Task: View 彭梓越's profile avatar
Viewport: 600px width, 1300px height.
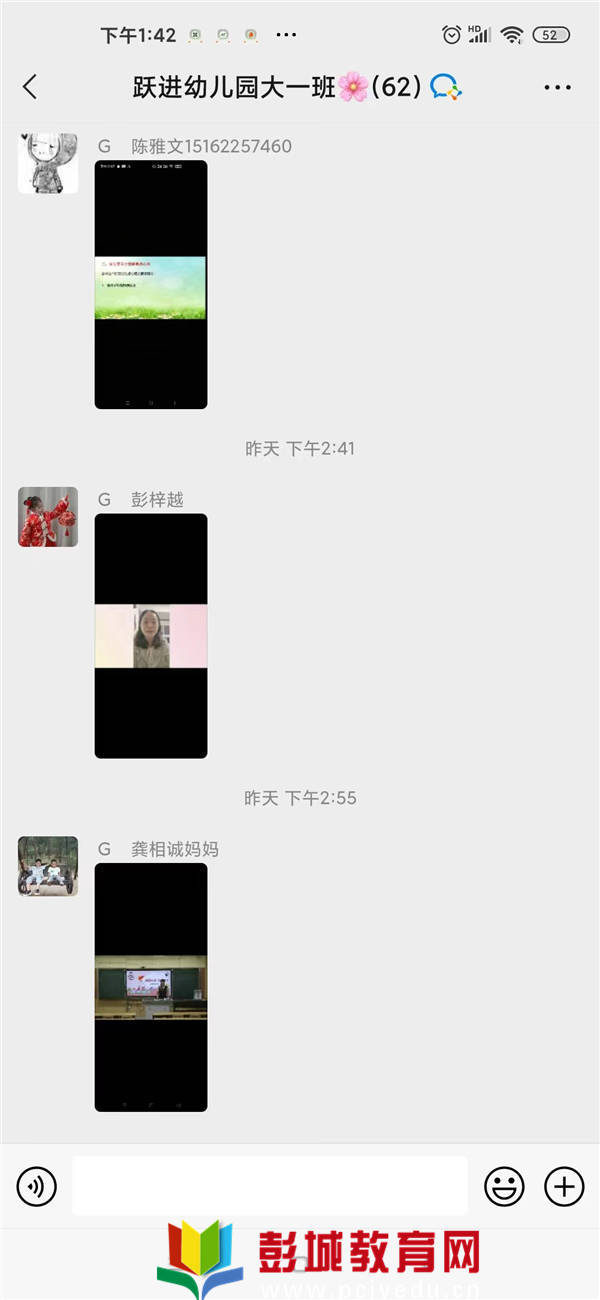Action: coord(48,517)
